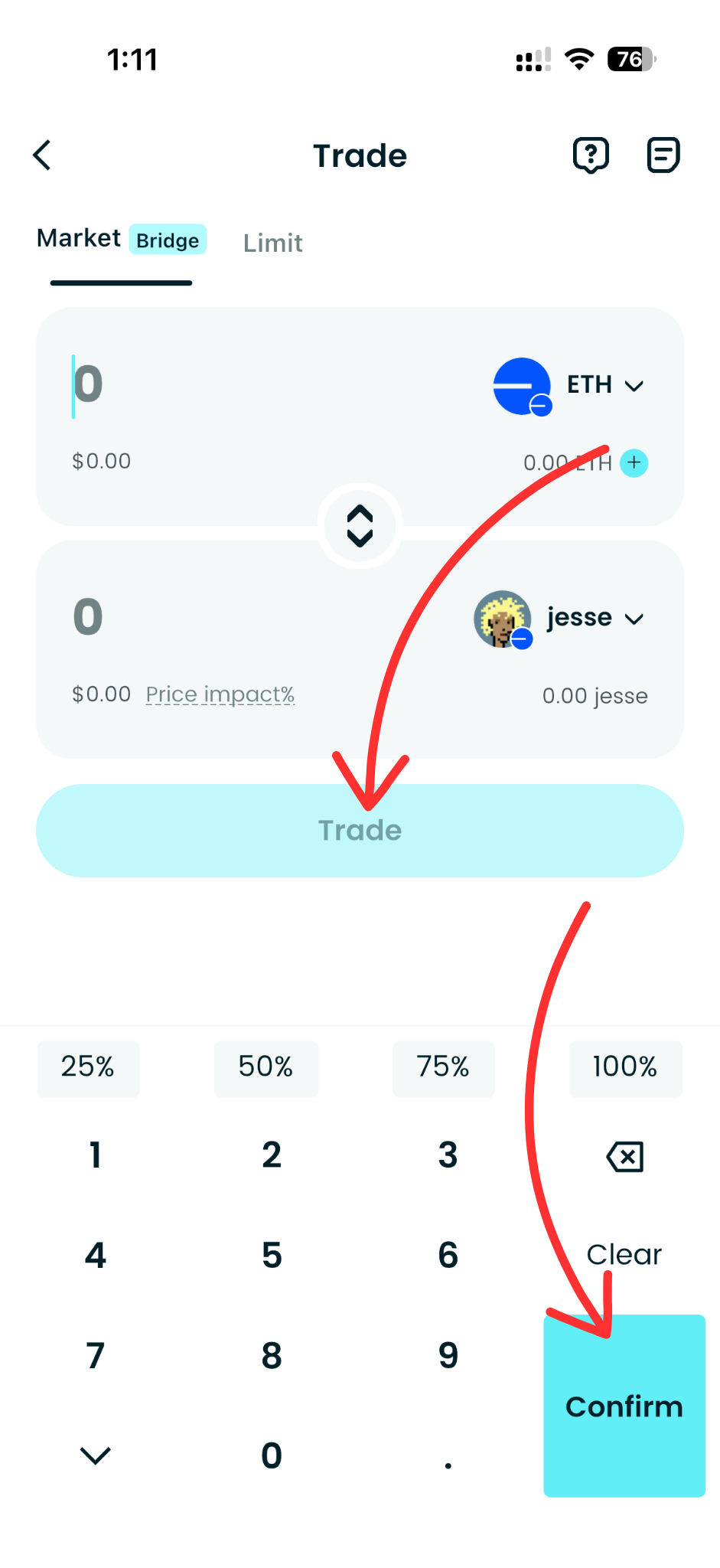Select the 100% amount option

[x=625, y=1068]
